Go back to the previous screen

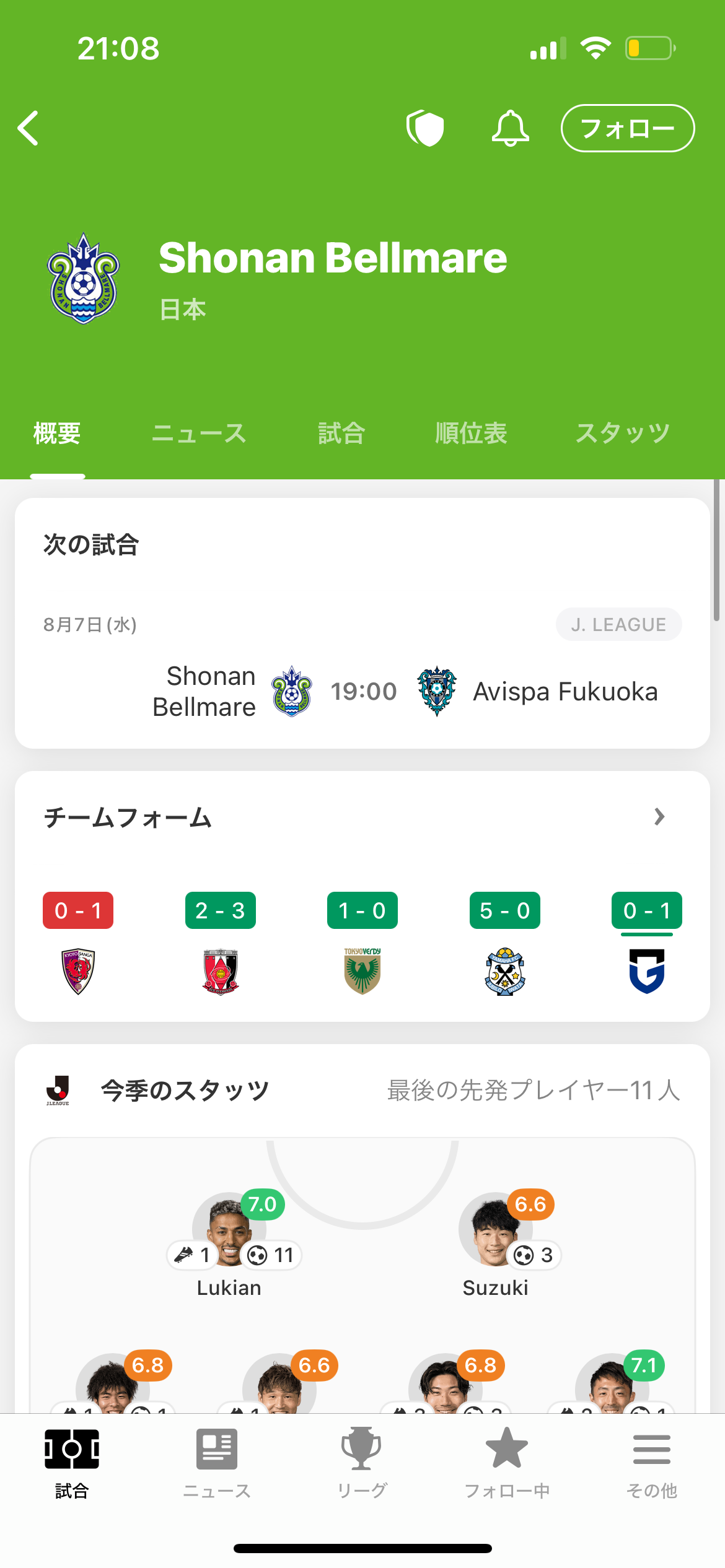tap(29, 128)
